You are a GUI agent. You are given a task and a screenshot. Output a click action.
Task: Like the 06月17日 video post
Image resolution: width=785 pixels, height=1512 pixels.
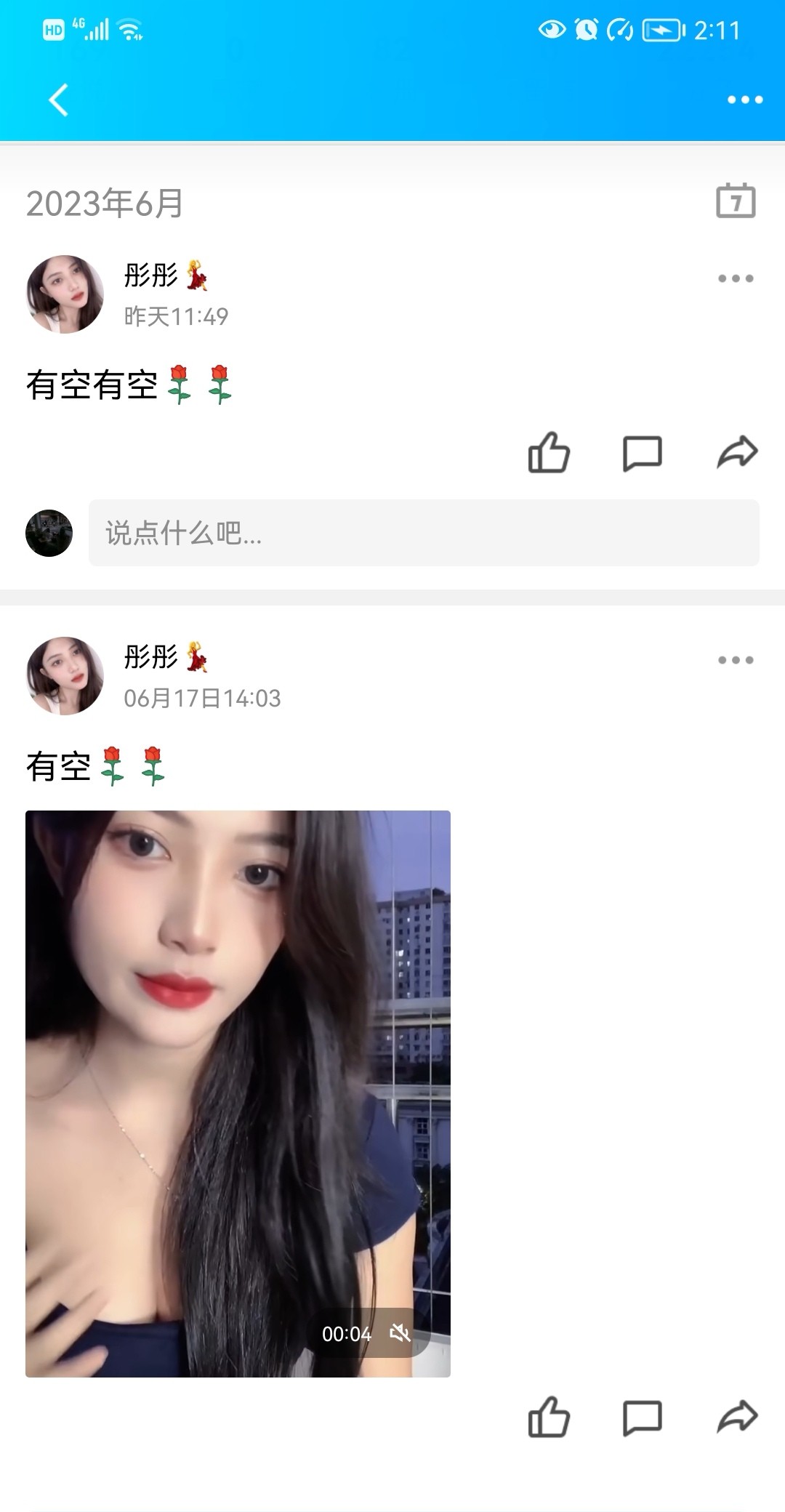(549, 1417)
